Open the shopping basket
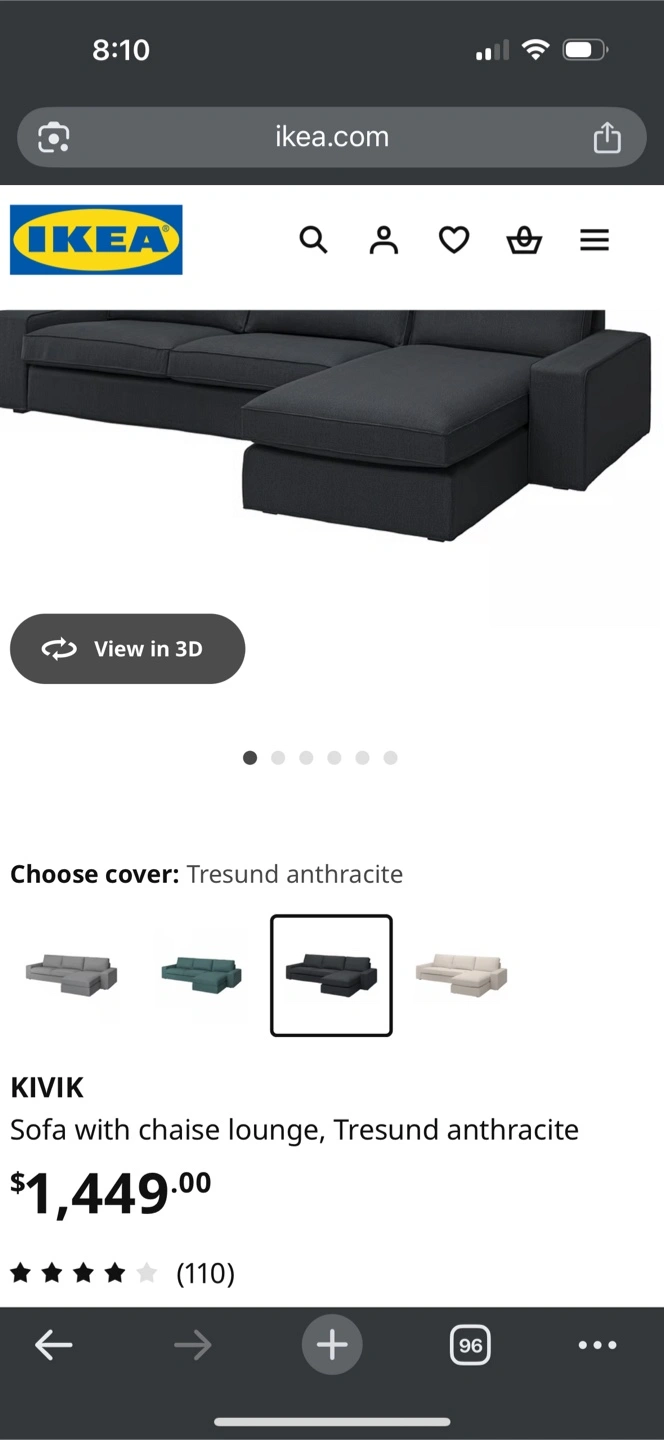This screenshot has width=664, height=1440. (x=524, y=240)
